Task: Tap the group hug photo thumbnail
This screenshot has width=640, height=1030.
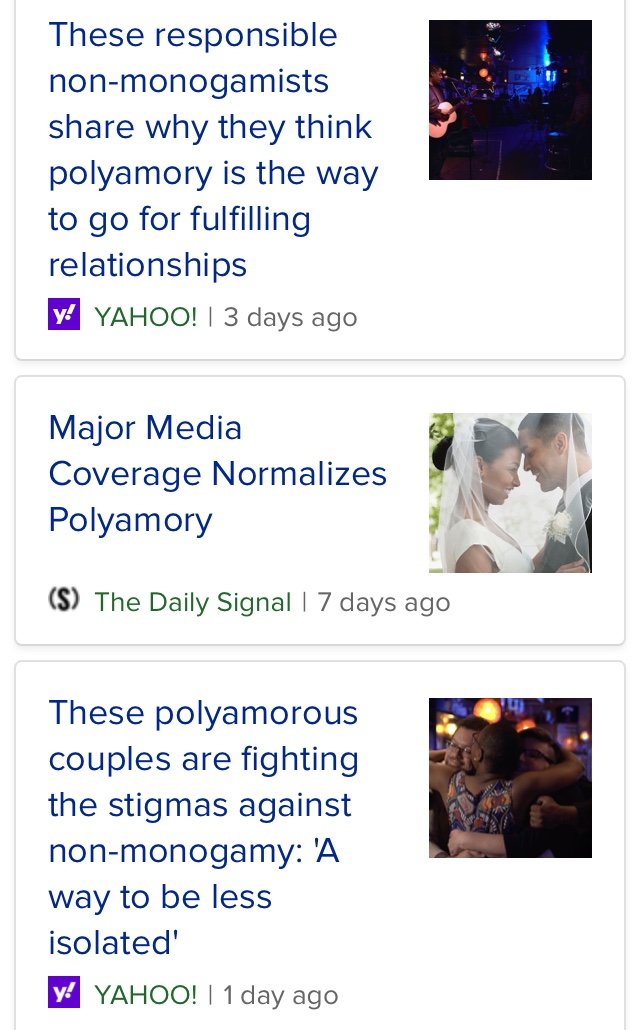Action: pyautogui.click(x=510, y=778)
